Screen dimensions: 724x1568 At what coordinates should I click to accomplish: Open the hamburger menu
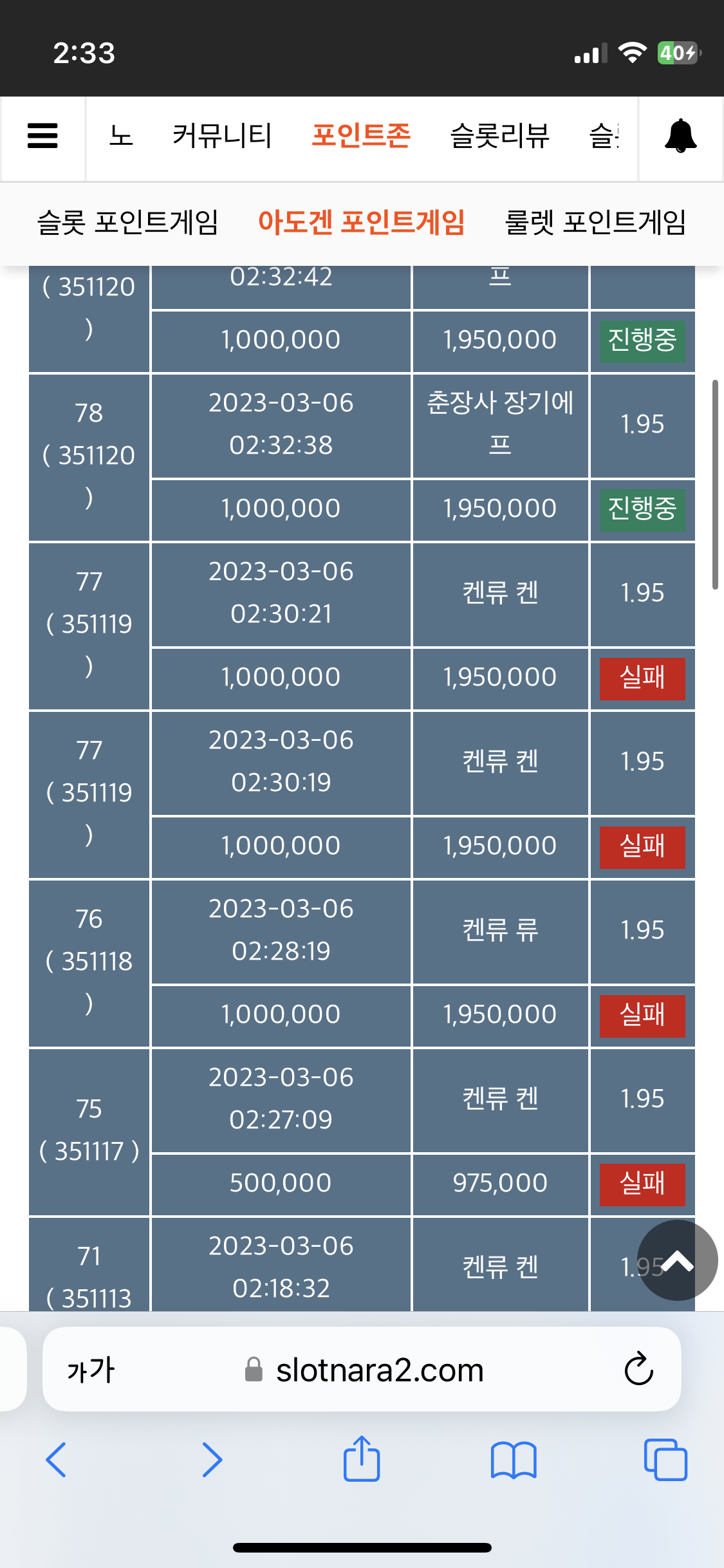pos(42,136)
